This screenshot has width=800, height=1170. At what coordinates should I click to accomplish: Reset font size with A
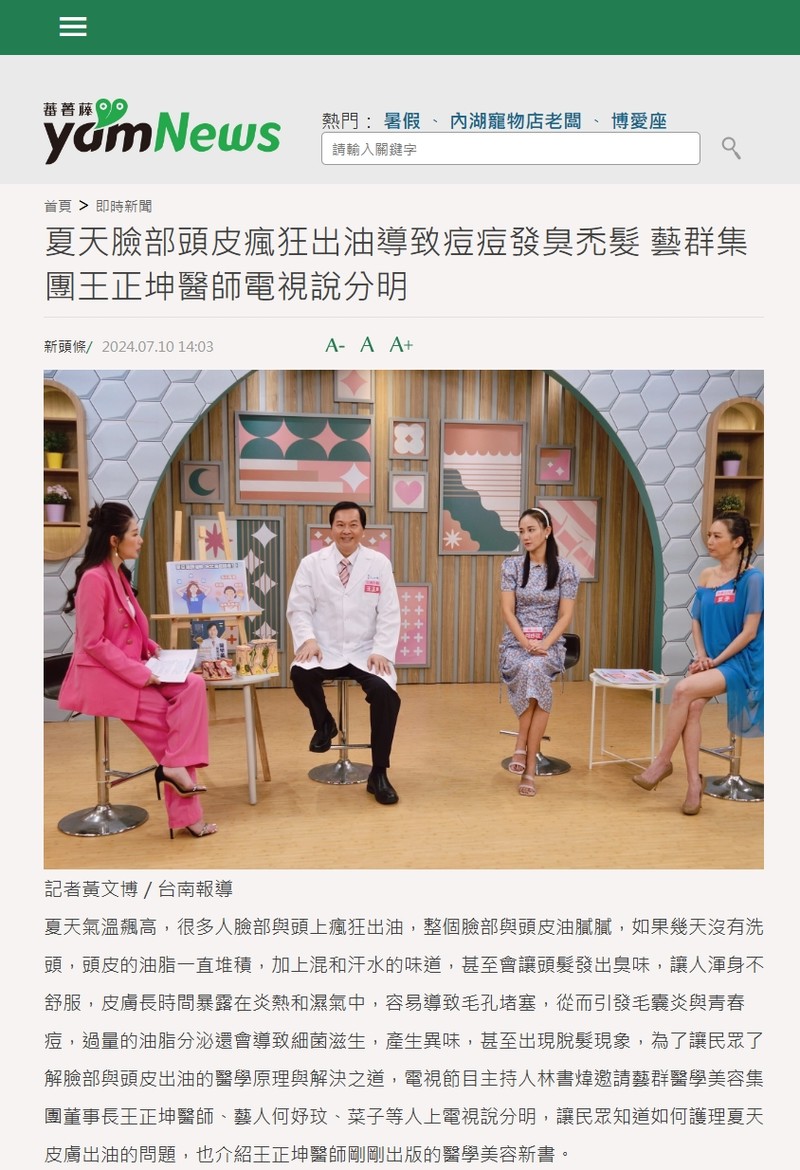pos(367,345)
